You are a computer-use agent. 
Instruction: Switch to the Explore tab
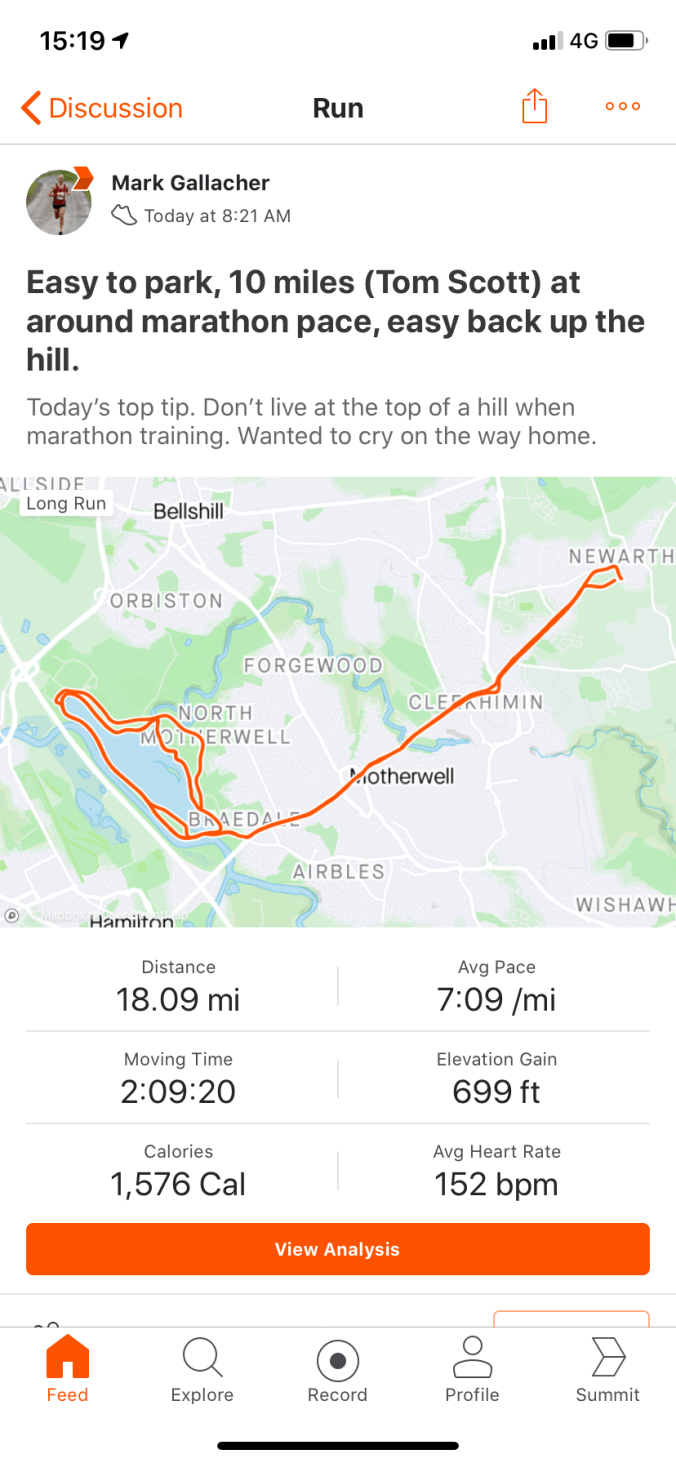[x=202, y=1370]
